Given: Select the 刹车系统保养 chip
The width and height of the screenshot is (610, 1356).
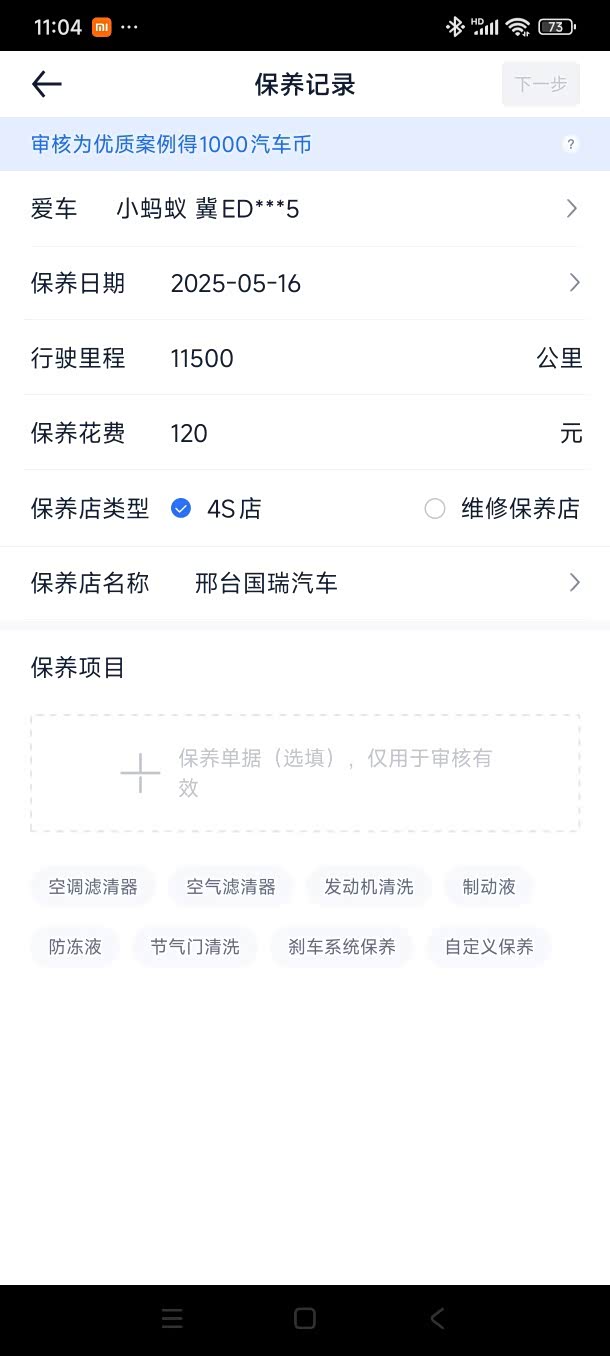Looking at the screenshot, I should (x=342, y=947).
